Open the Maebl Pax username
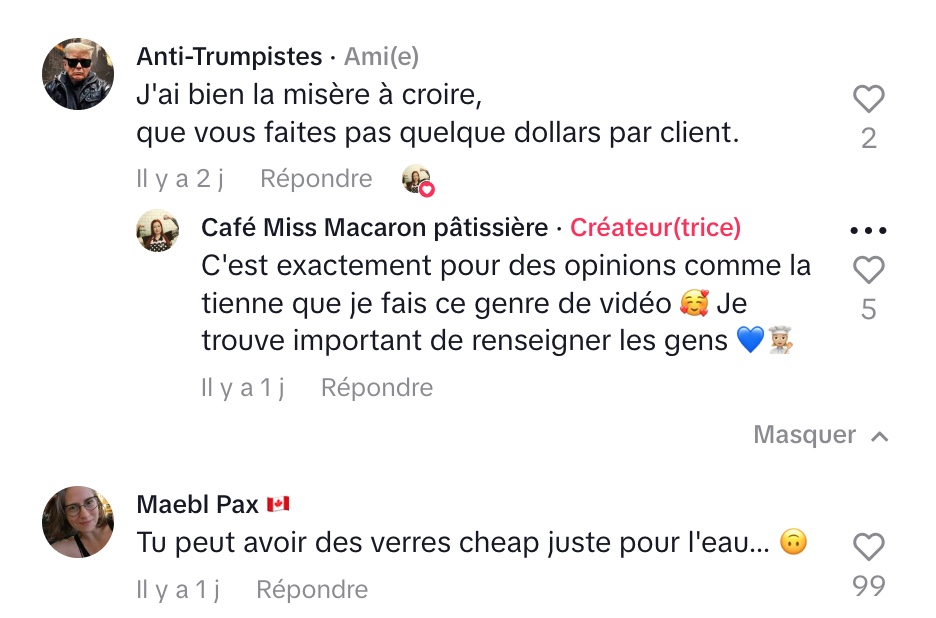936x618 pixels. pos(197,504)
